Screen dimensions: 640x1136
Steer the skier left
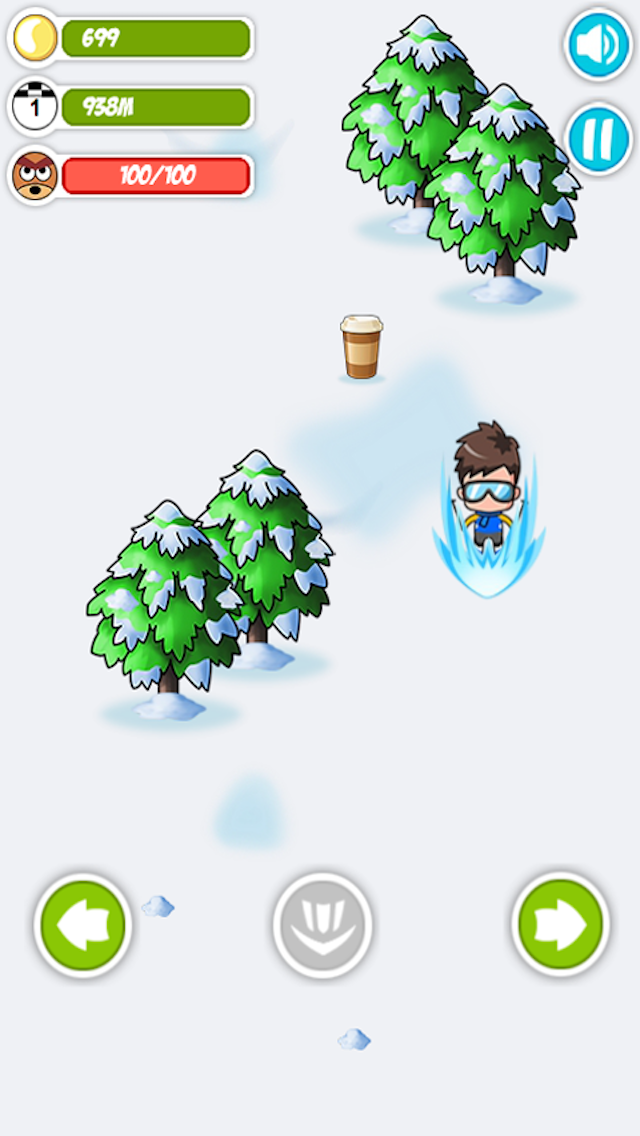83,925
